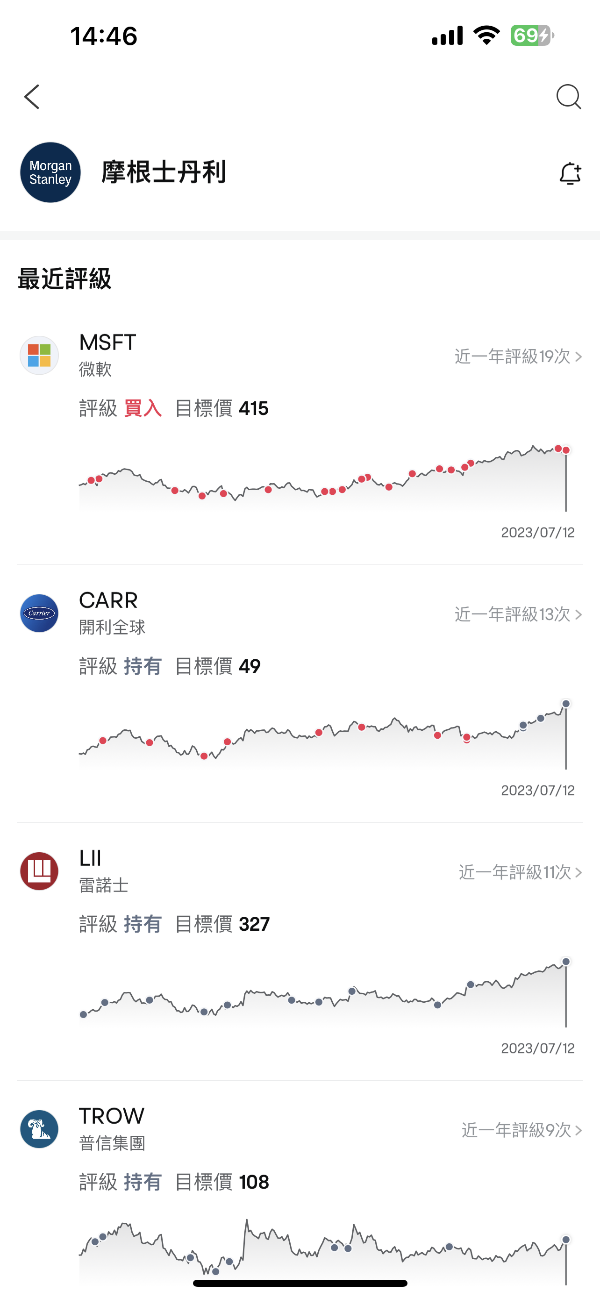This screenshot has height=1298, width=600.
Task: Go back to the previous page
Action: coord(32,97)
